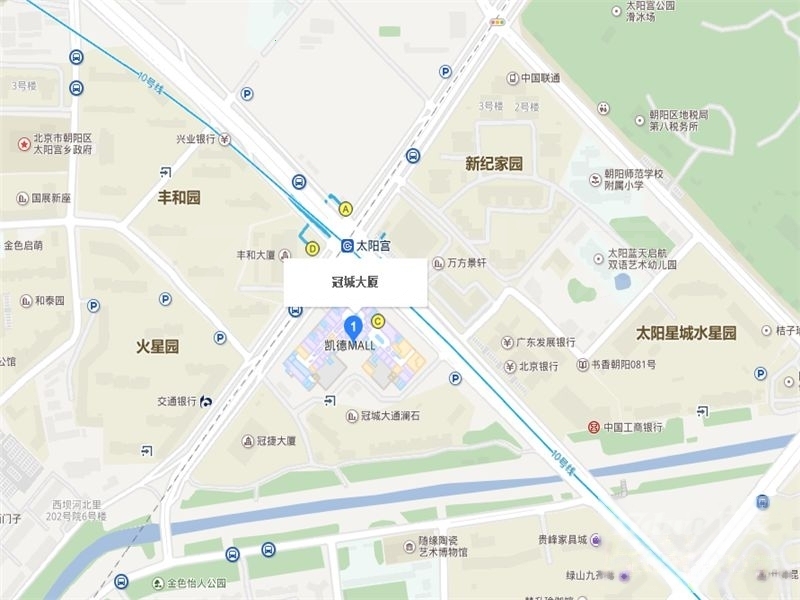Open the 冠城大厦 info bubble

(x=355, y=283)
